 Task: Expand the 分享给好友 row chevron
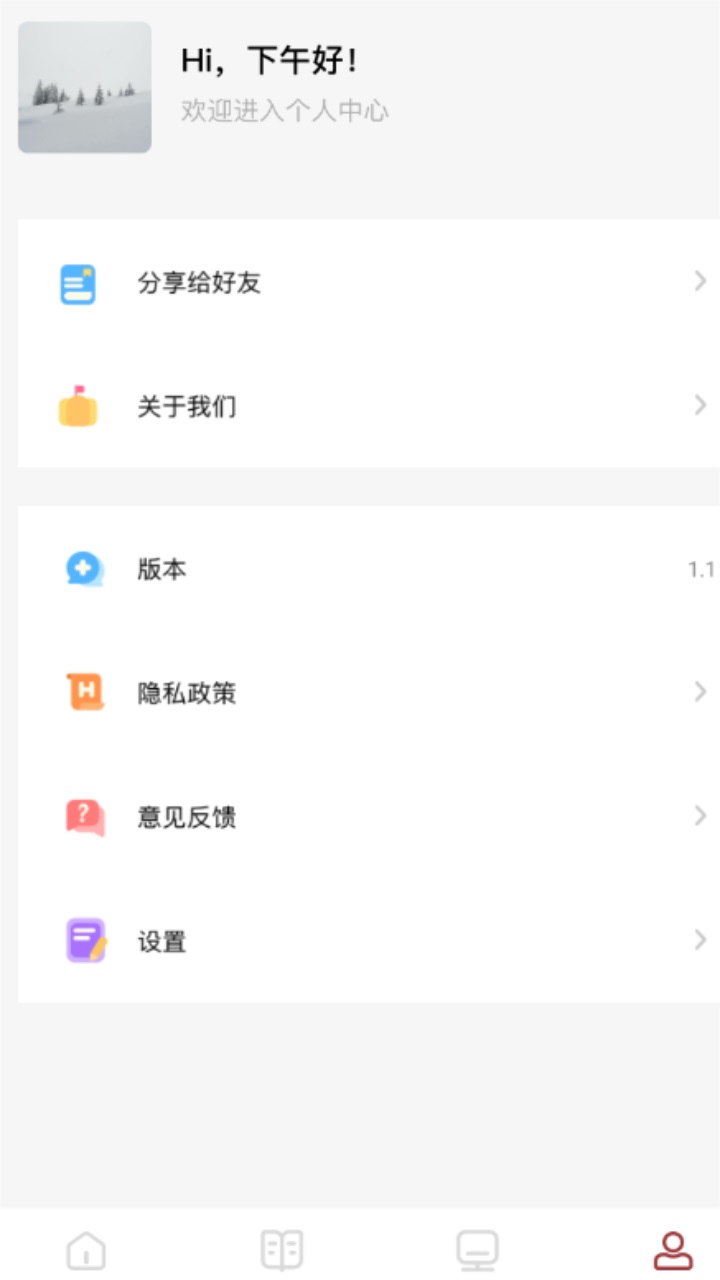point(699,281)
